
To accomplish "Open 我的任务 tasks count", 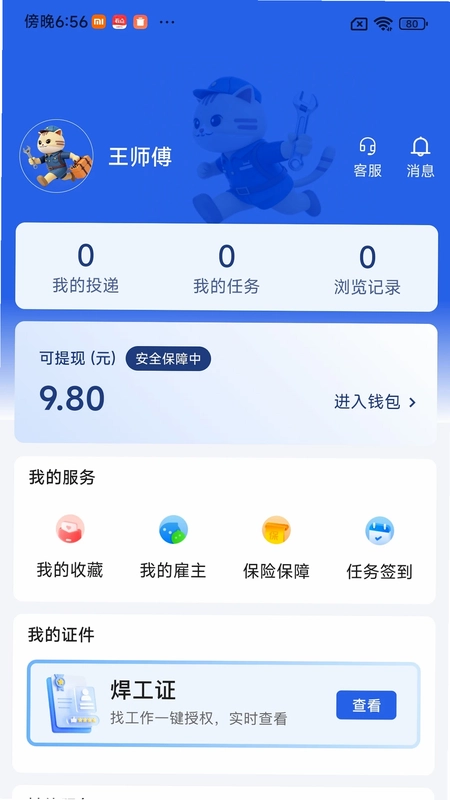I will pos(227,269).
